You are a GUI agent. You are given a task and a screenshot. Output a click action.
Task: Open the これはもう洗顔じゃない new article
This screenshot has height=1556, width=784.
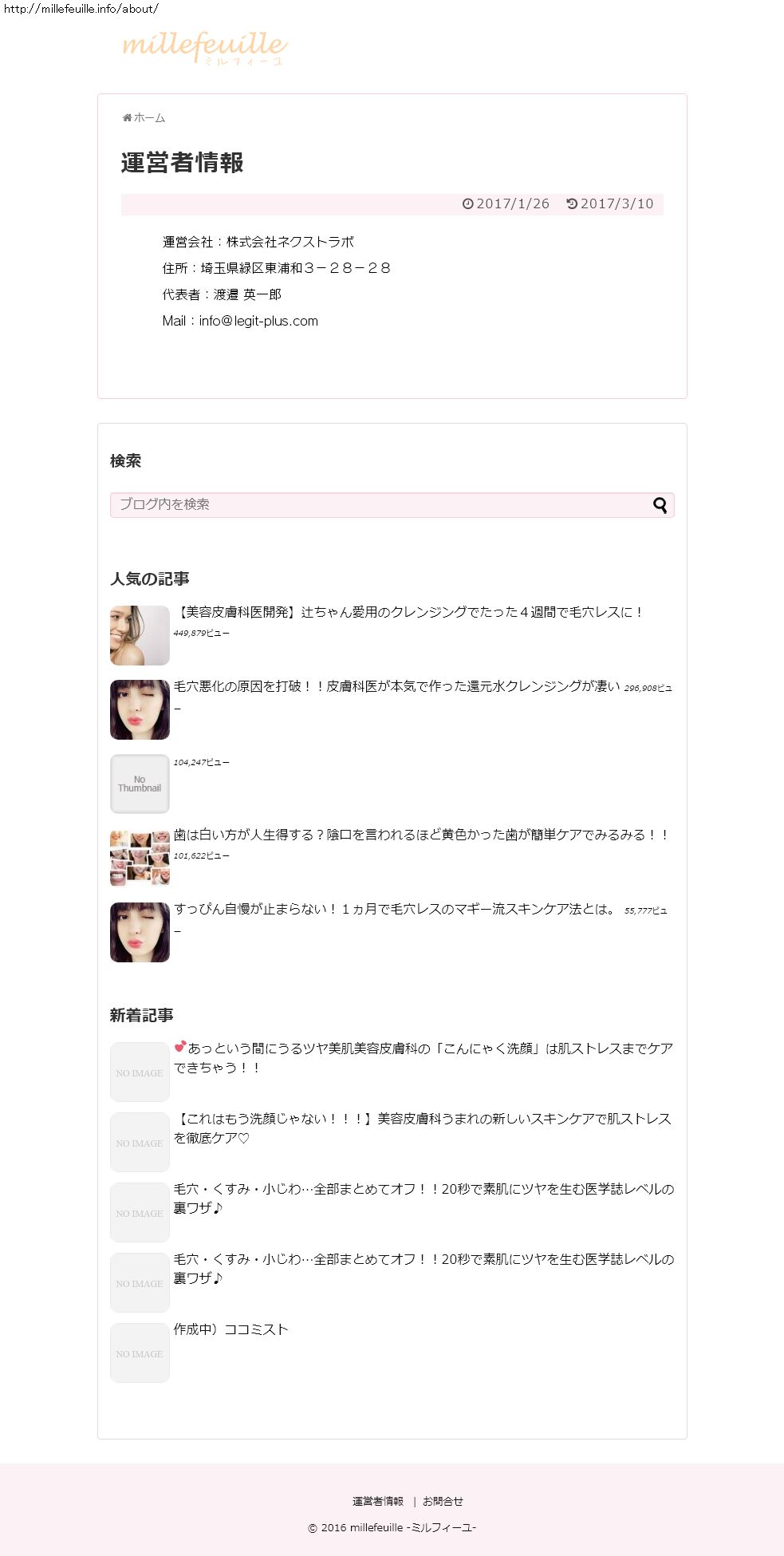coord(422,1128)
